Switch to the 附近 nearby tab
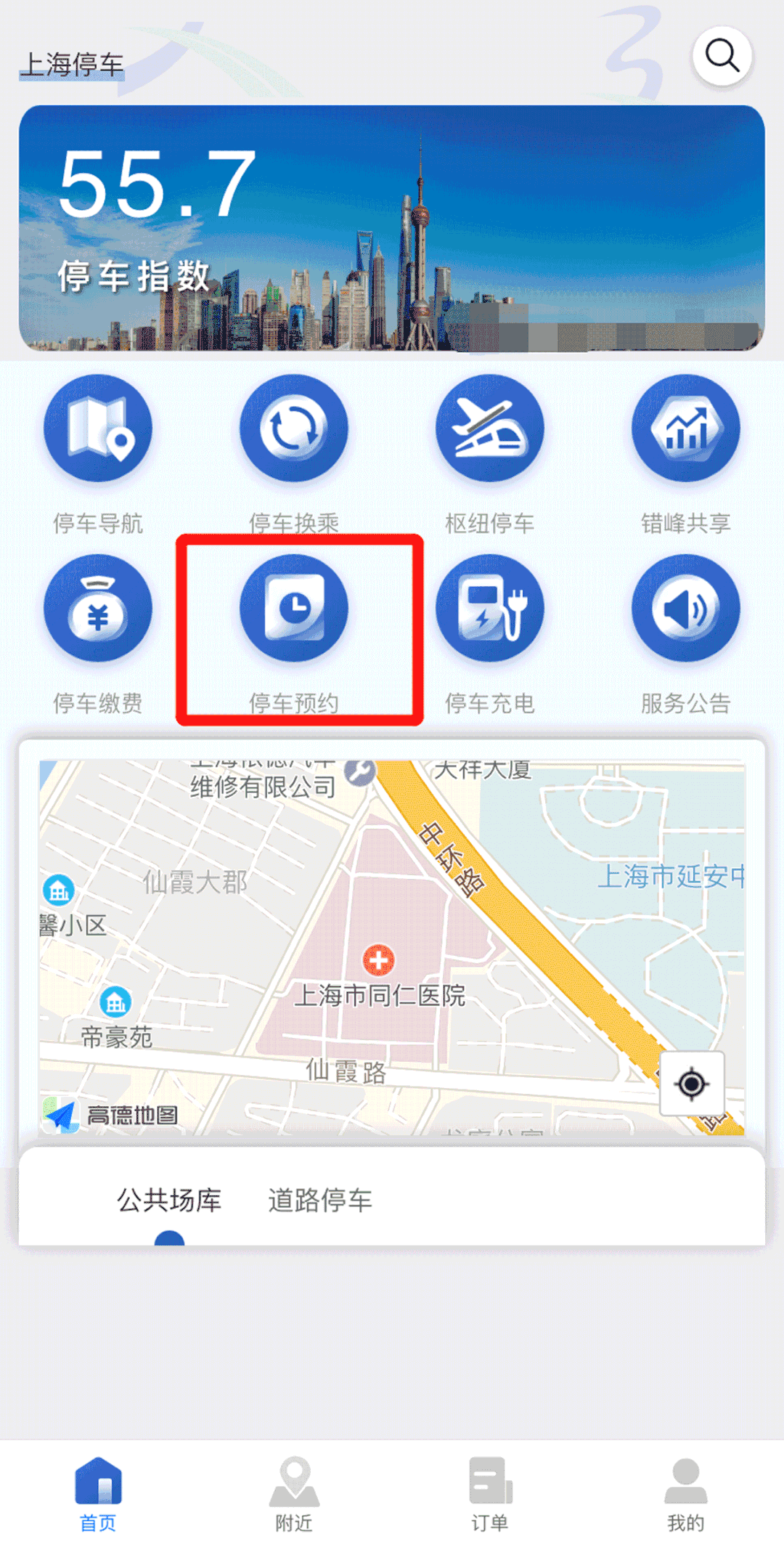 tap(294, 1493)
